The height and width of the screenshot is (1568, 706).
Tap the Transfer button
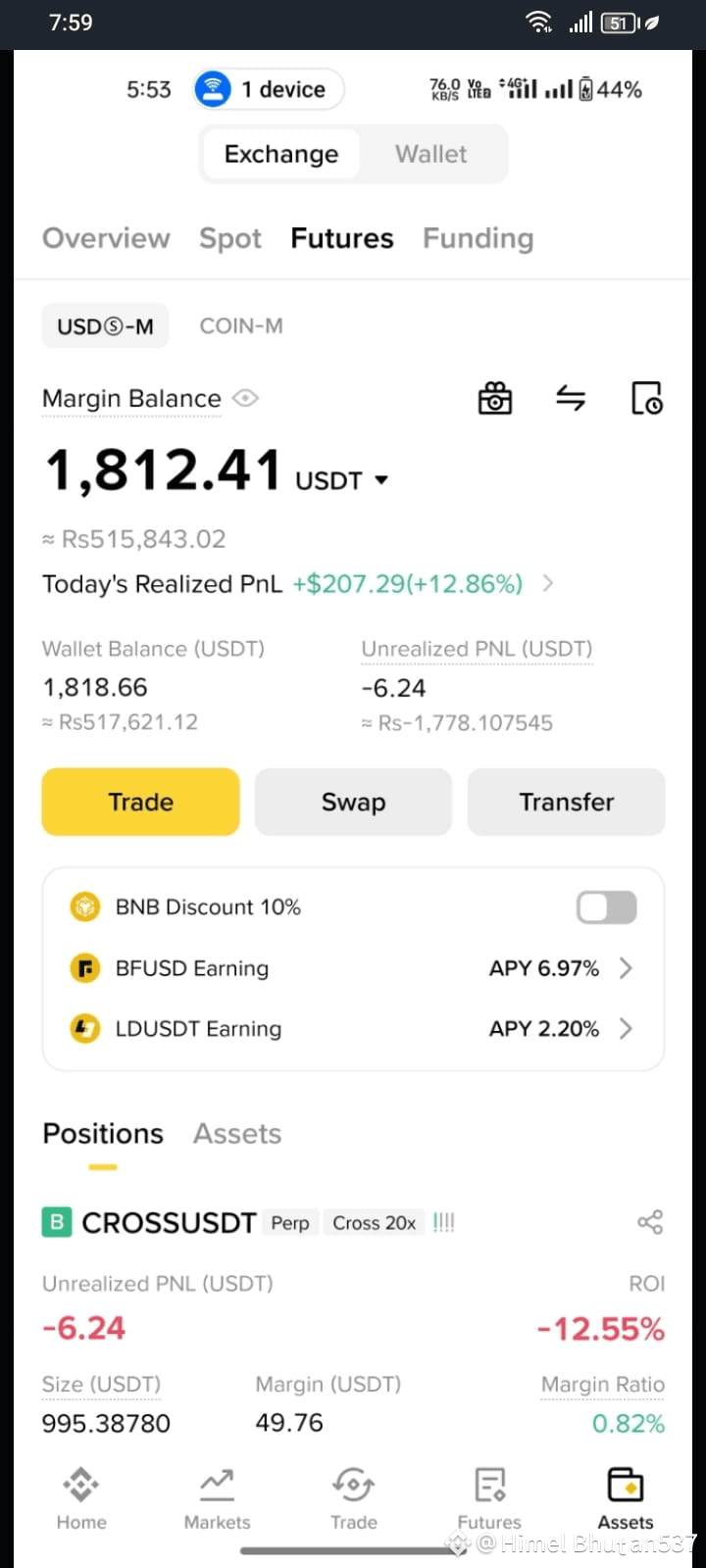coord(566,802)
